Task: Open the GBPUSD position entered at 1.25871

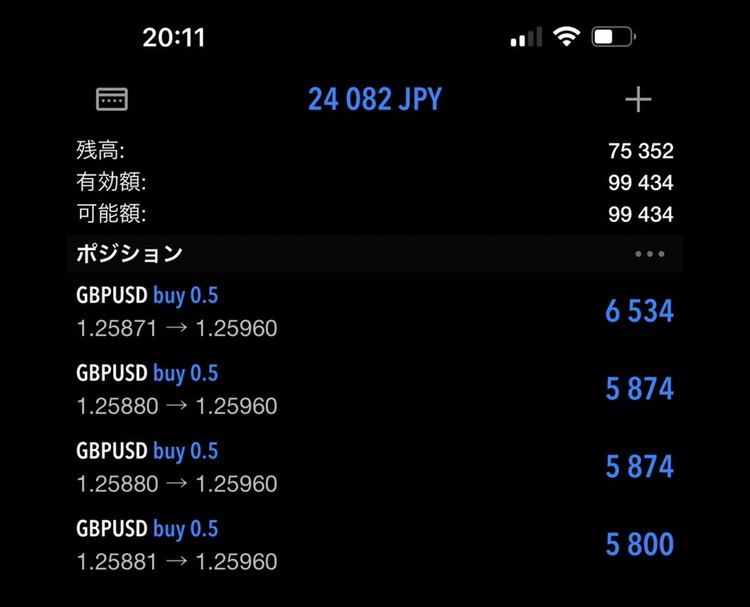Action: click(x=375, y=312)
